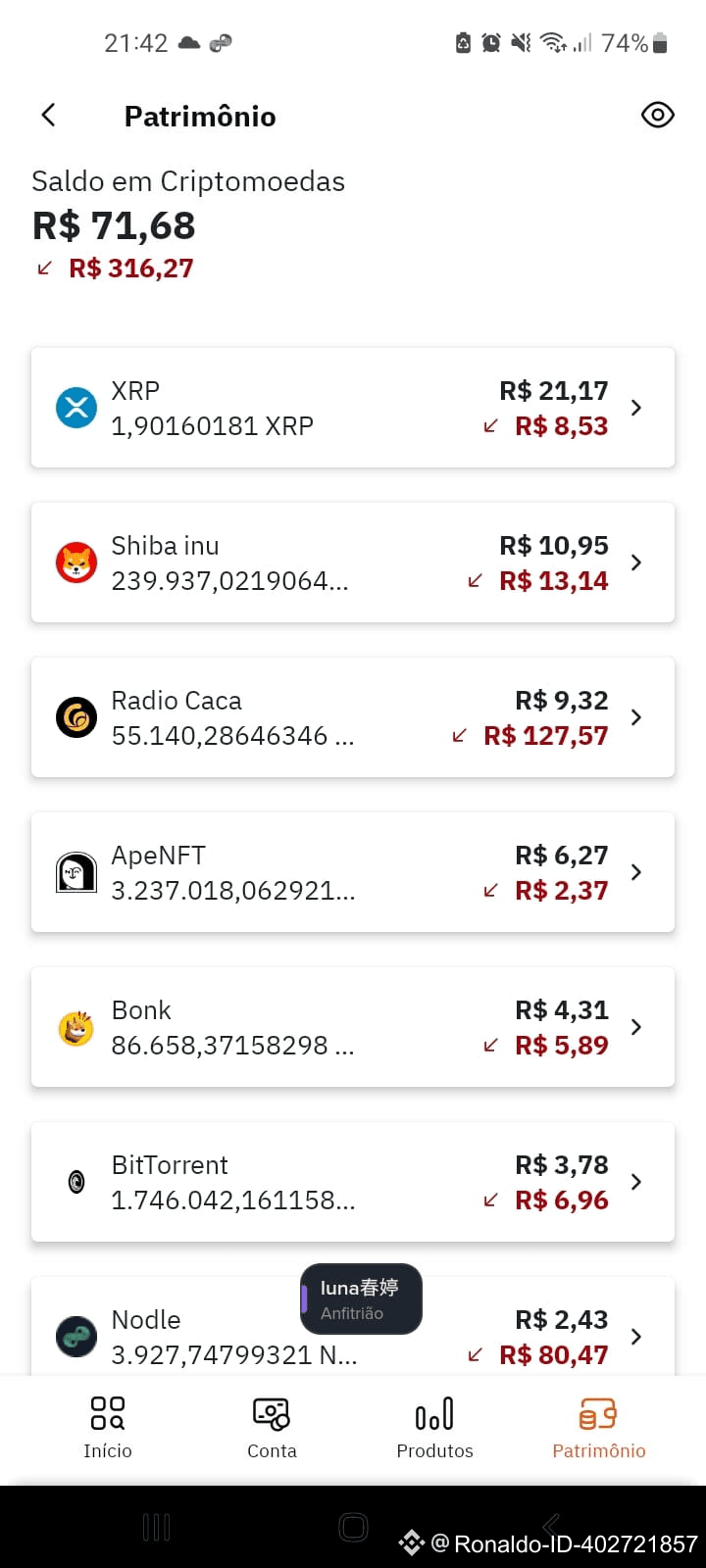Viewport: 706px width, 1568px height.
Task: Select the Radio Caca logo
Action: (76, 716)
